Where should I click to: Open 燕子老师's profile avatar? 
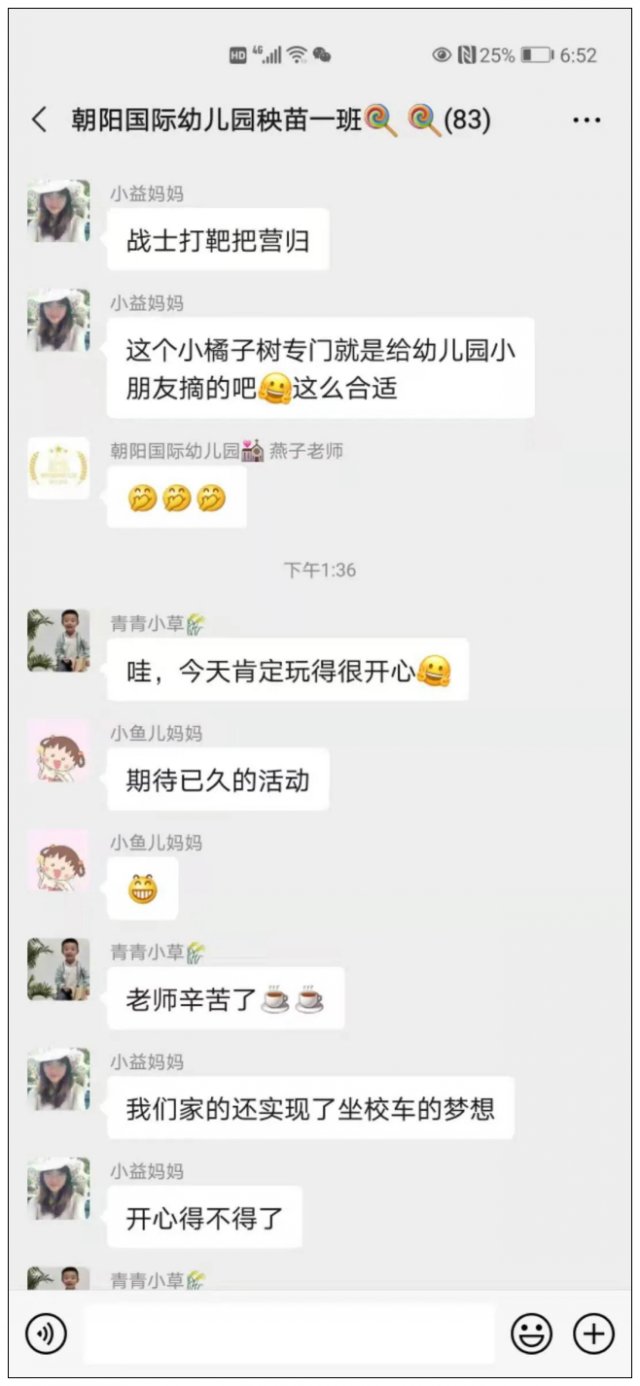coord(58,468)
